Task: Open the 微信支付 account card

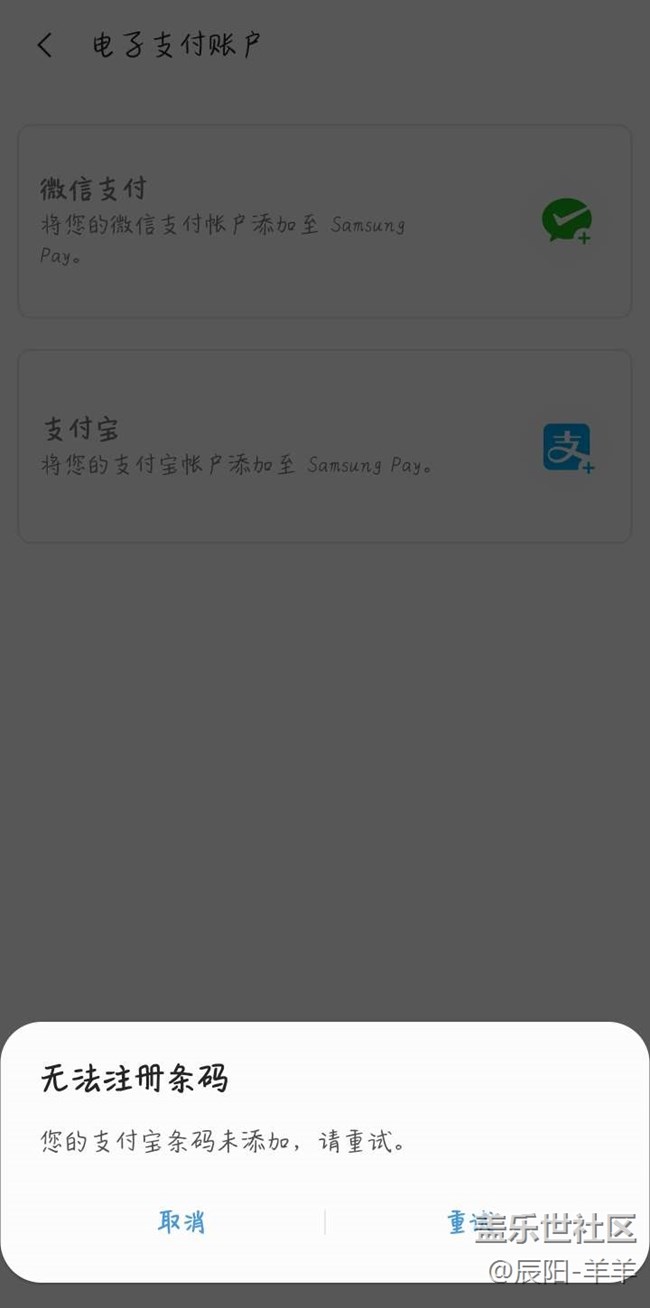Action: point(324,221)
